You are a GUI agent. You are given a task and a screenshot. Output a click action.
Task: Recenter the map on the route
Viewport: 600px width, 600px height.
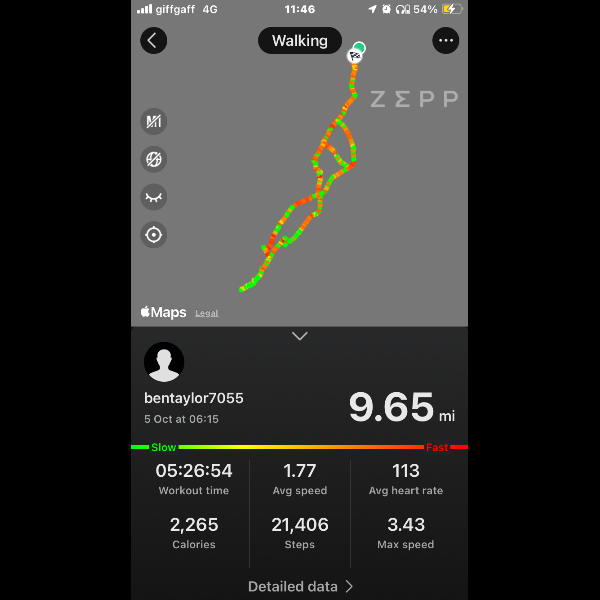[x=154, y=235]
